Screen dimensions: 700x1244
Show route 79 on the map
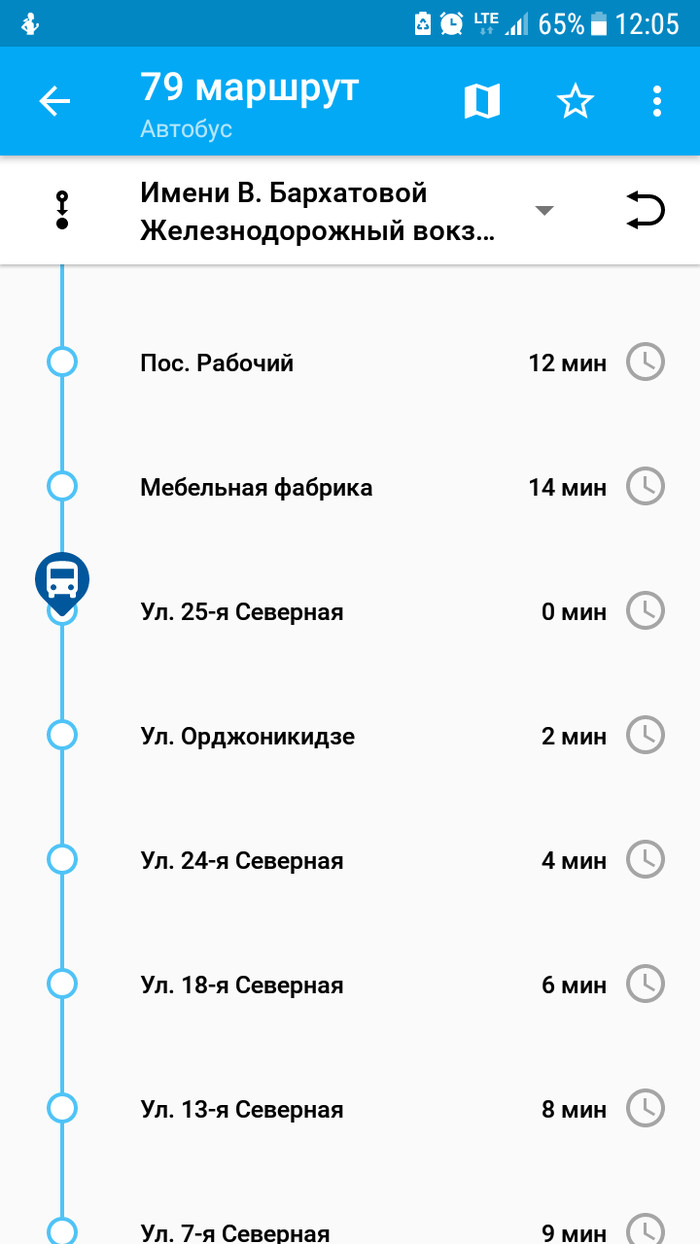pos(482,101)
